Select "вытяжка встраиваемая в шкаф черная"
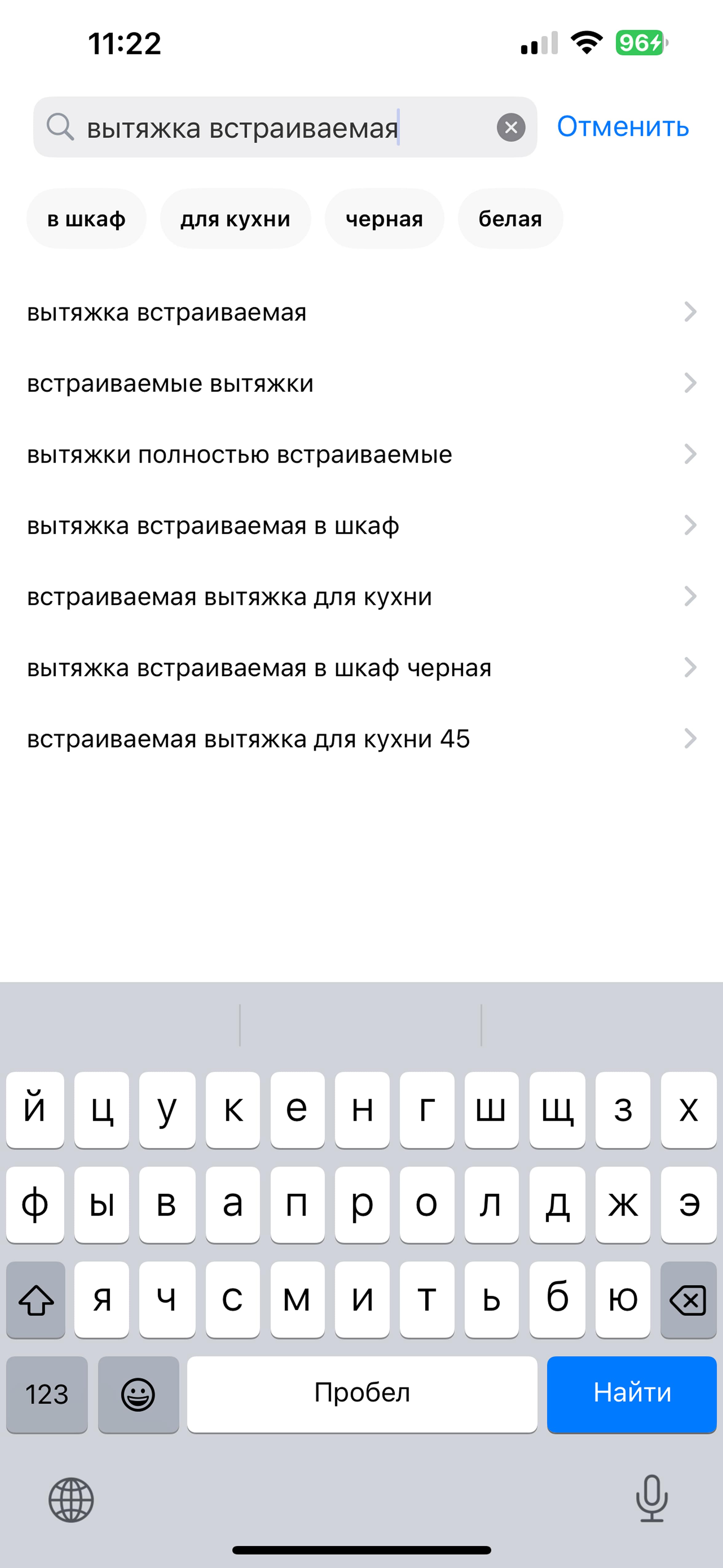This screenshot has width=723, height=1568. tap(361, 668)
